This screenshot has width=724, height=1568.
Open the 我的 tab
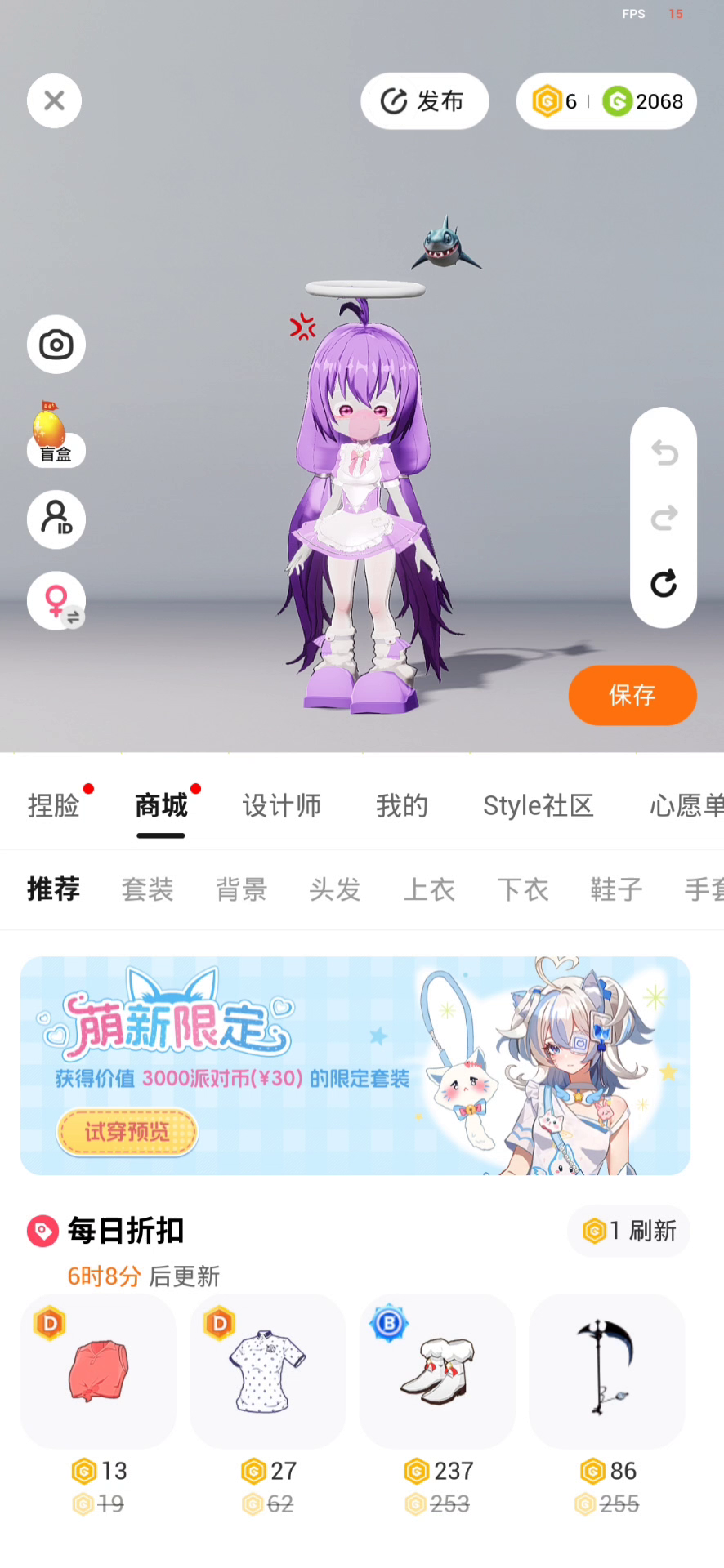click(402, 806)
